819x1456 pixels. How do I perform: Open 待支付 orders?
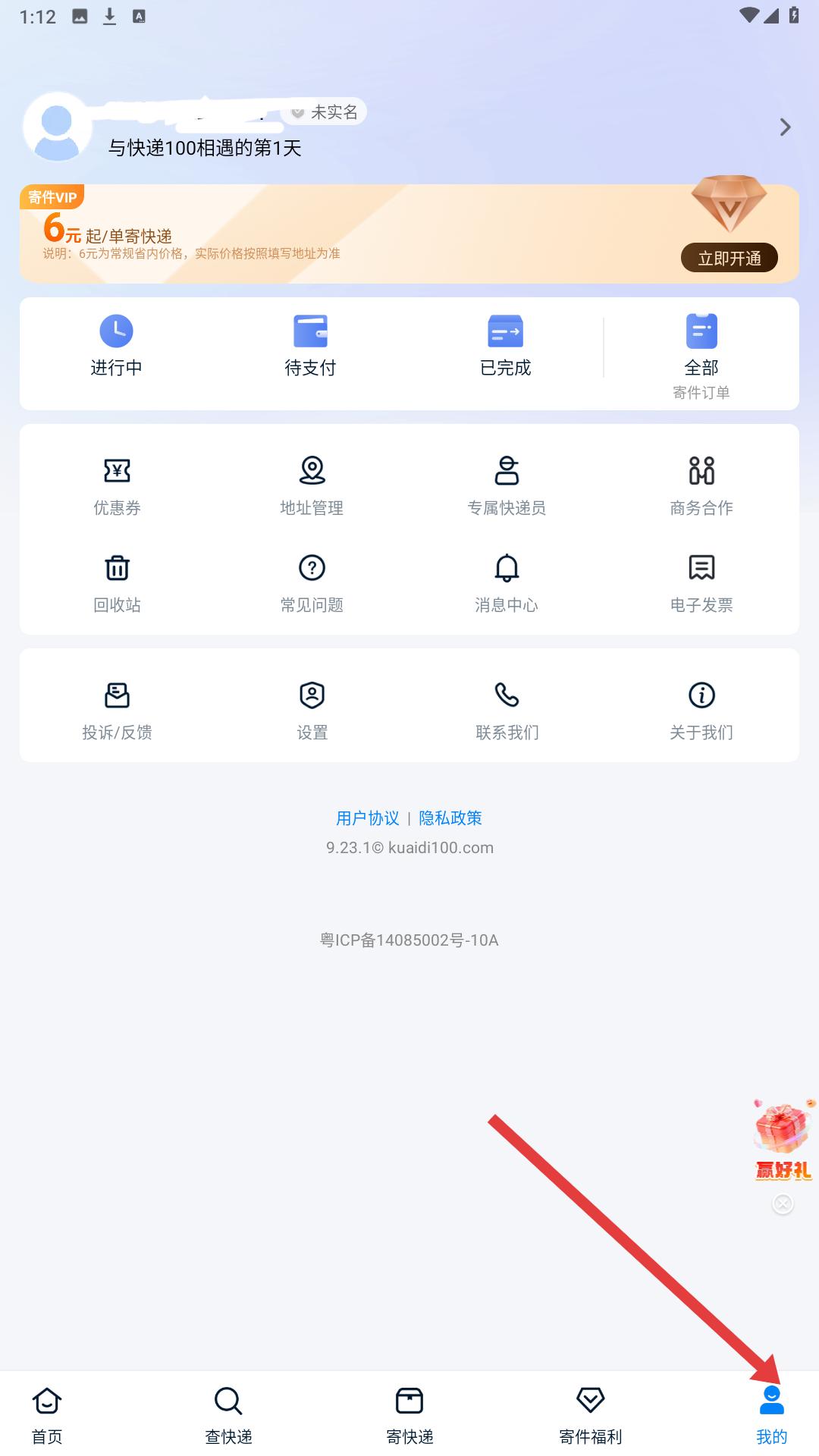tap(310, 346)
